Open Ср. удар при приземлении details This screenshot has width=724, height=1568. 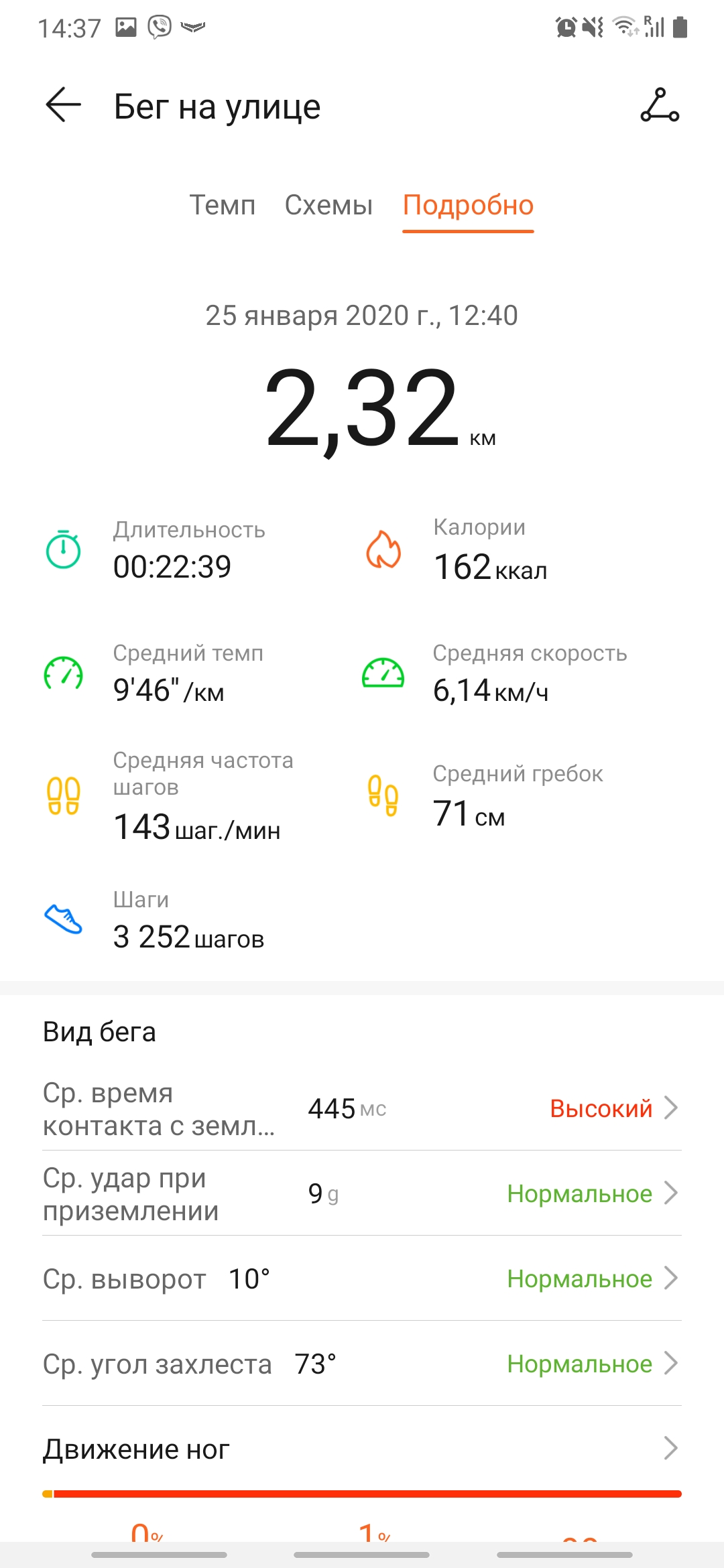(592, 1193)
